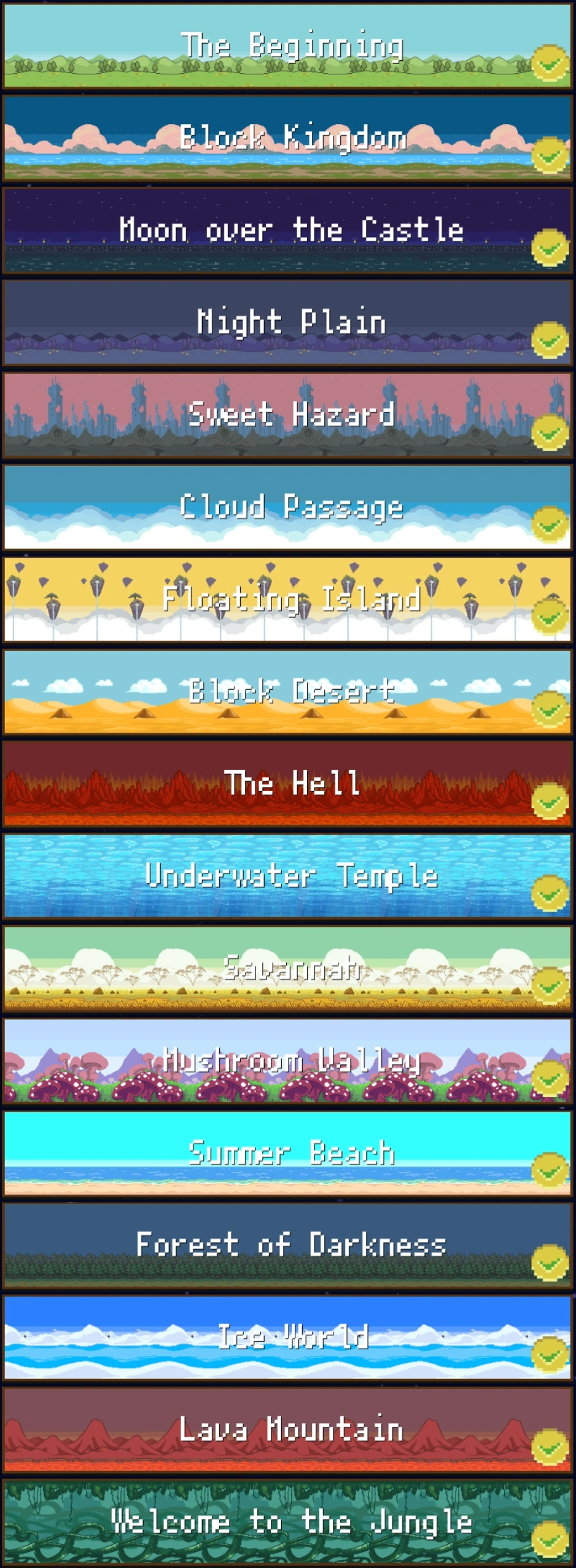This screenshot has height=1568, width=576.
Task: Open the Lava Mountain level
Action: (287, 1429)
